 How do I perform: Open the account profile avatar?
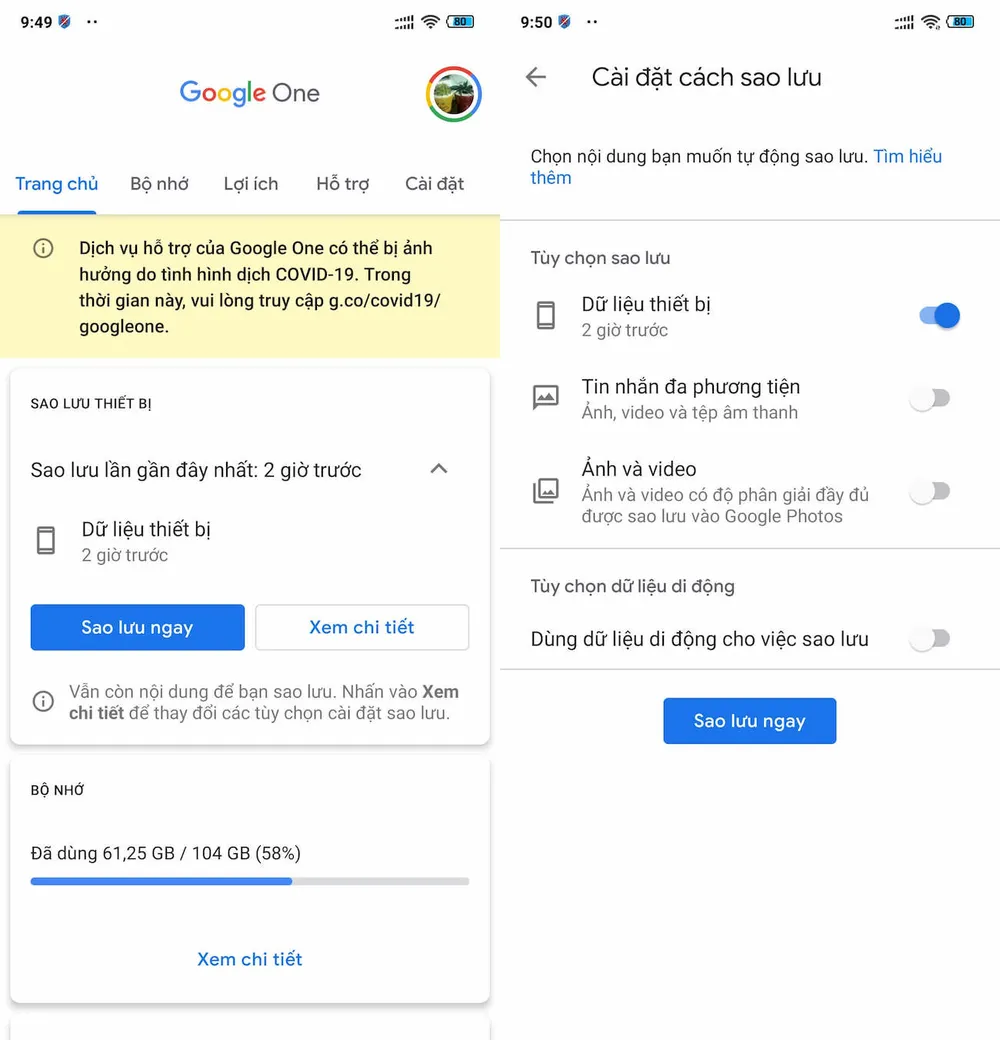tap(454, 94)
